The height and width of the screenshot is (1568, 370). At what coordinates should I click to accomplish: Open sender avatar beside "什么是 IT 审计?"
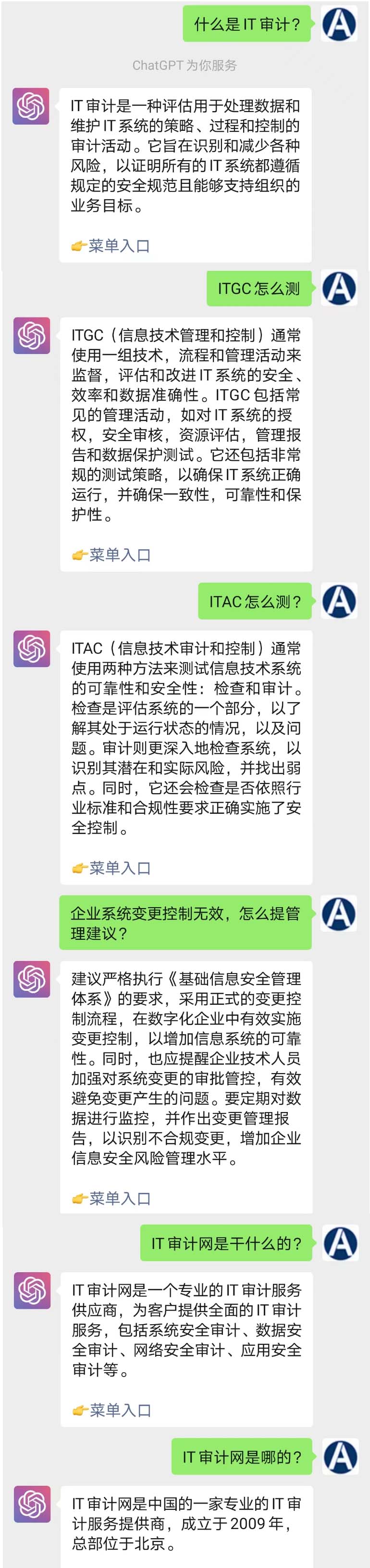pyautogui.click(x=339, y=24)
